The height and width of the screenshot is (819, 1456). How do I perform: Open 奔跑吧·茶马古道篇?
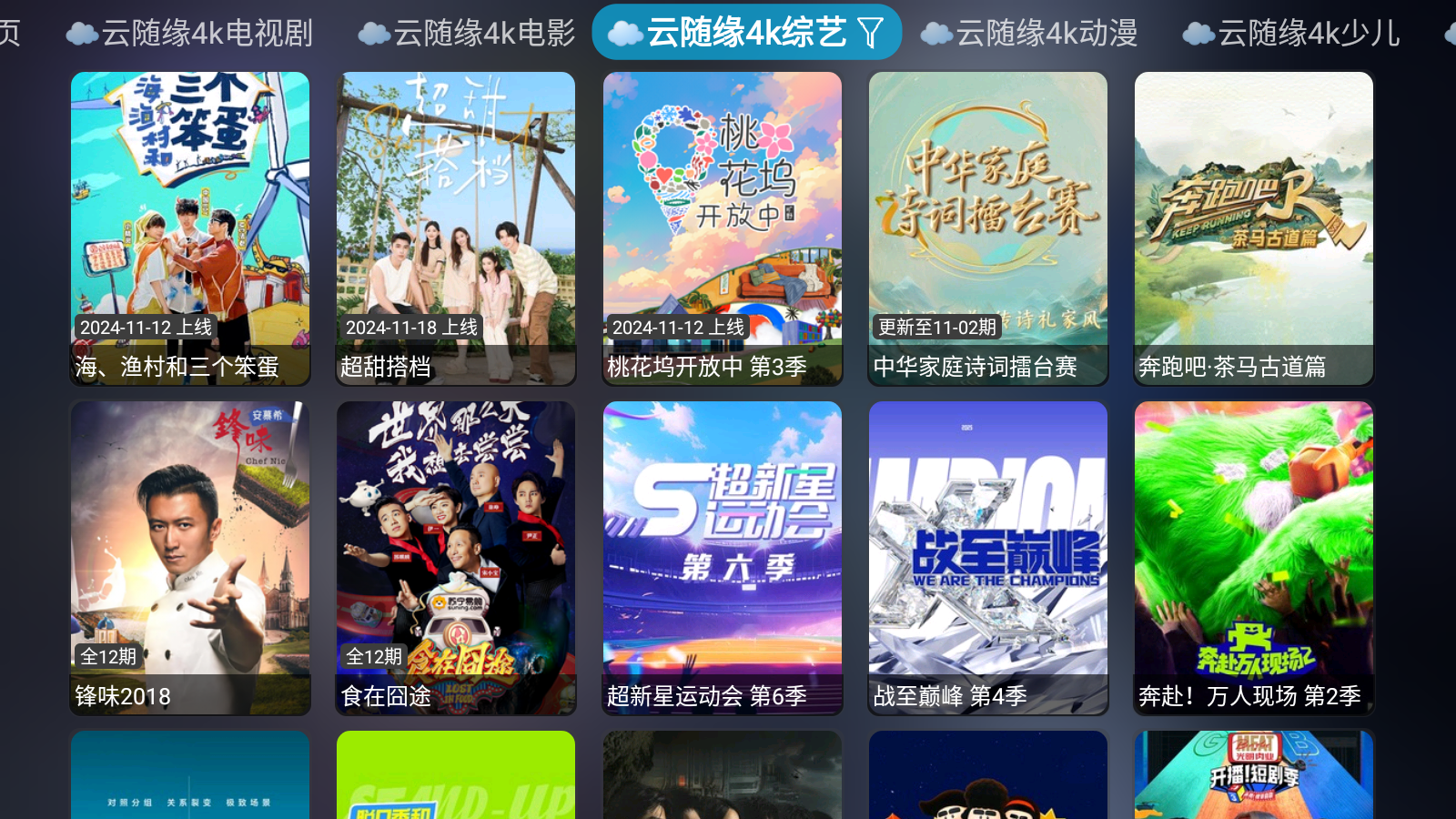point(1254,227)
